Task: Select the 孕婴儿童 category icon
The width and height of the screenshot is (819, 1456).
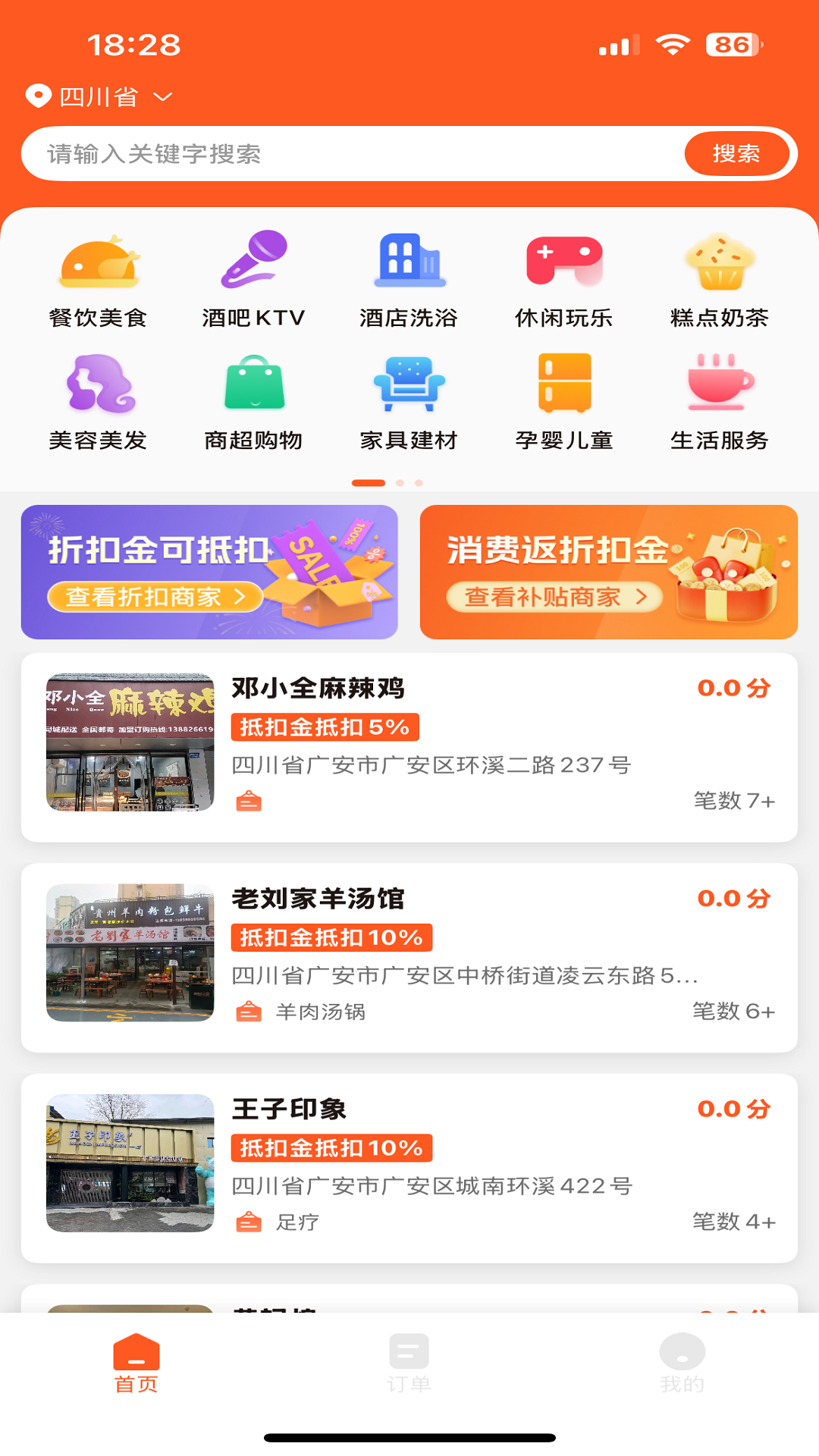Action: [x=564, y=387]
